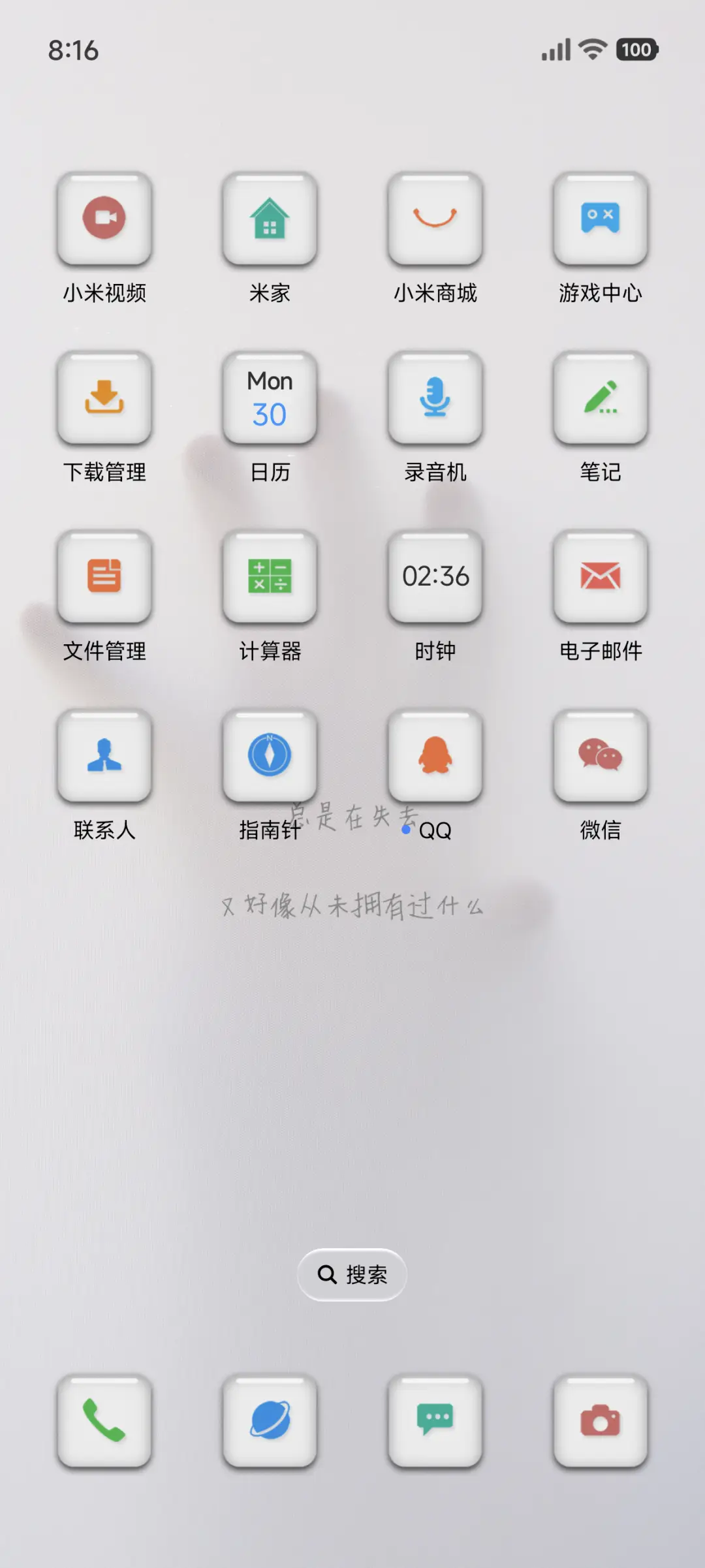705x1568 pixels.
Task: Open 小米商城 store
Action: tap(435, 221)
